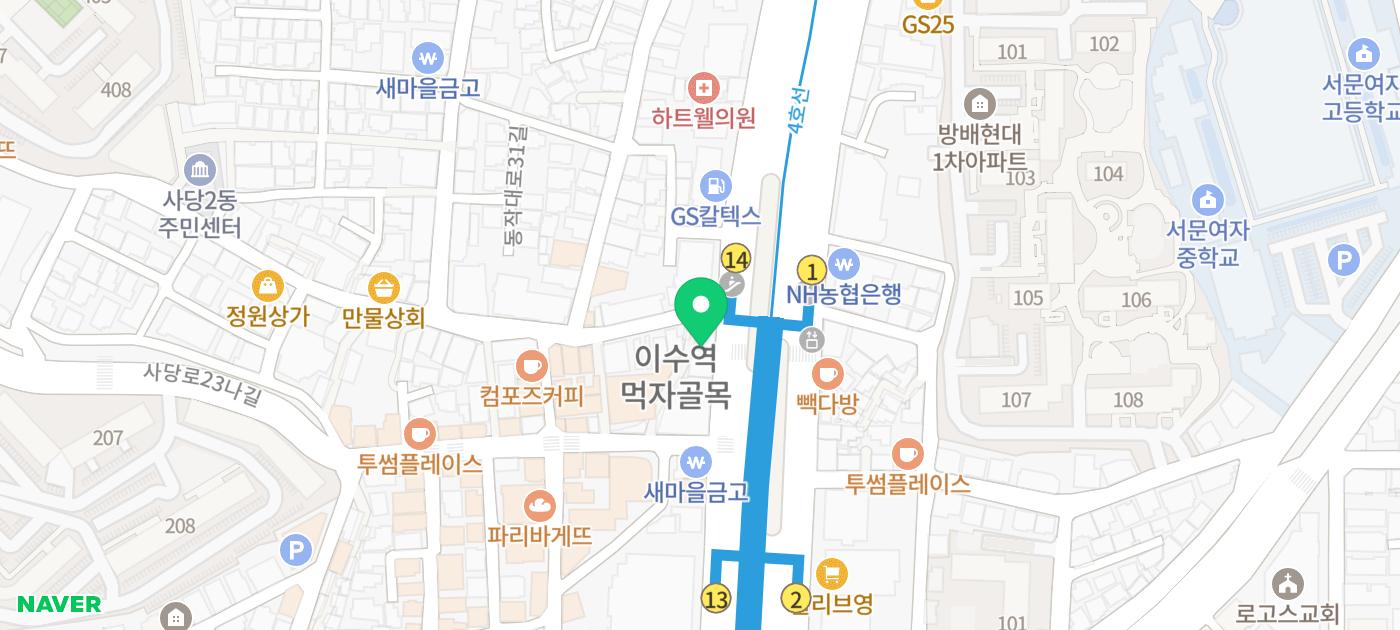Open 하트웰의원 clinic place
This screenshot has width=1400, height=630.
pyautogui.click(x=704, y=88)
